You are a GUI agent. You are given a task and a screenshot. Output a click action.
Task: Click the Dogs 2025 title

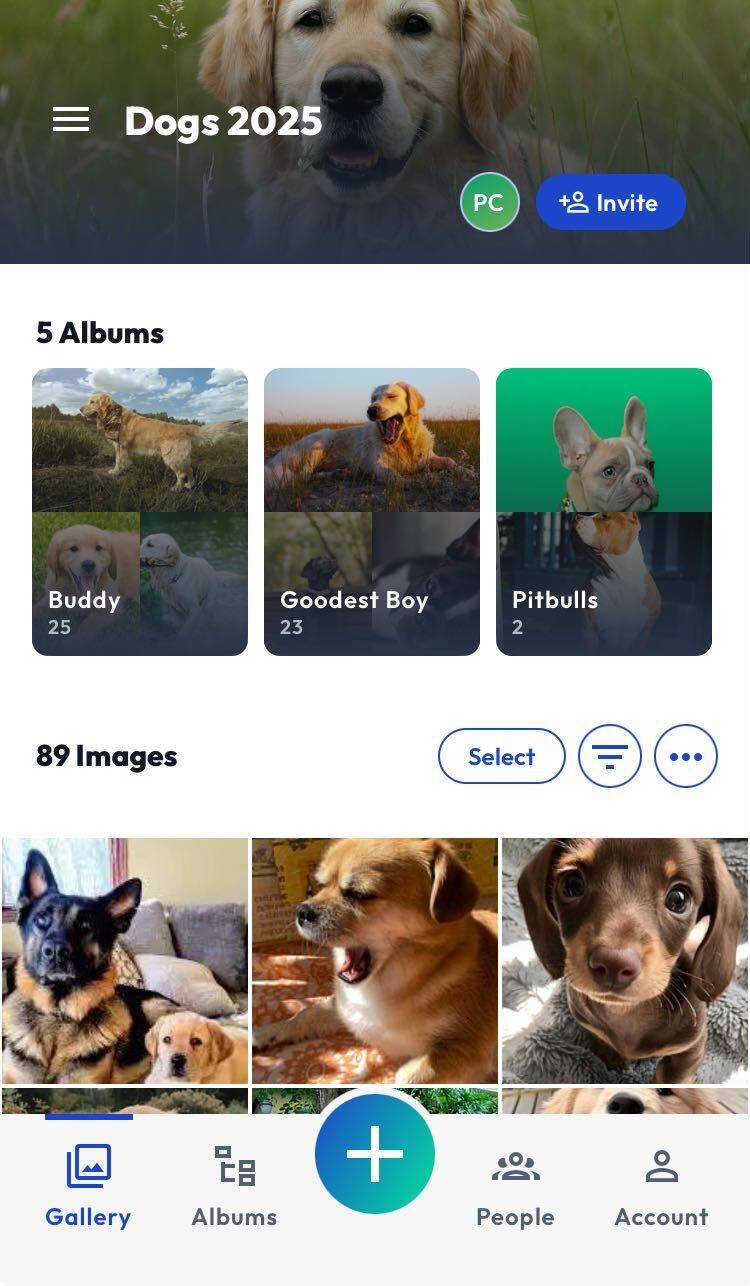point(223,121)
